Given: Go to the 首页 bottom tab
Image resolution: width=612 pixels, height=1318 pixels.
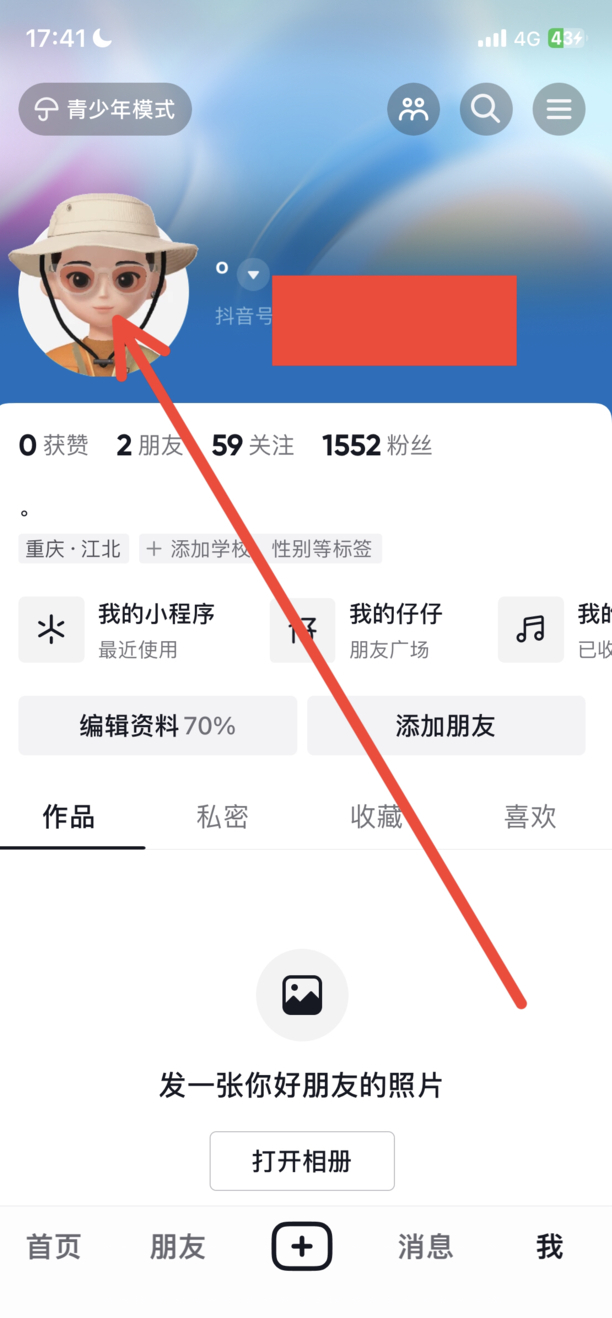Looking at the screenshot, I should (53, 1247).
